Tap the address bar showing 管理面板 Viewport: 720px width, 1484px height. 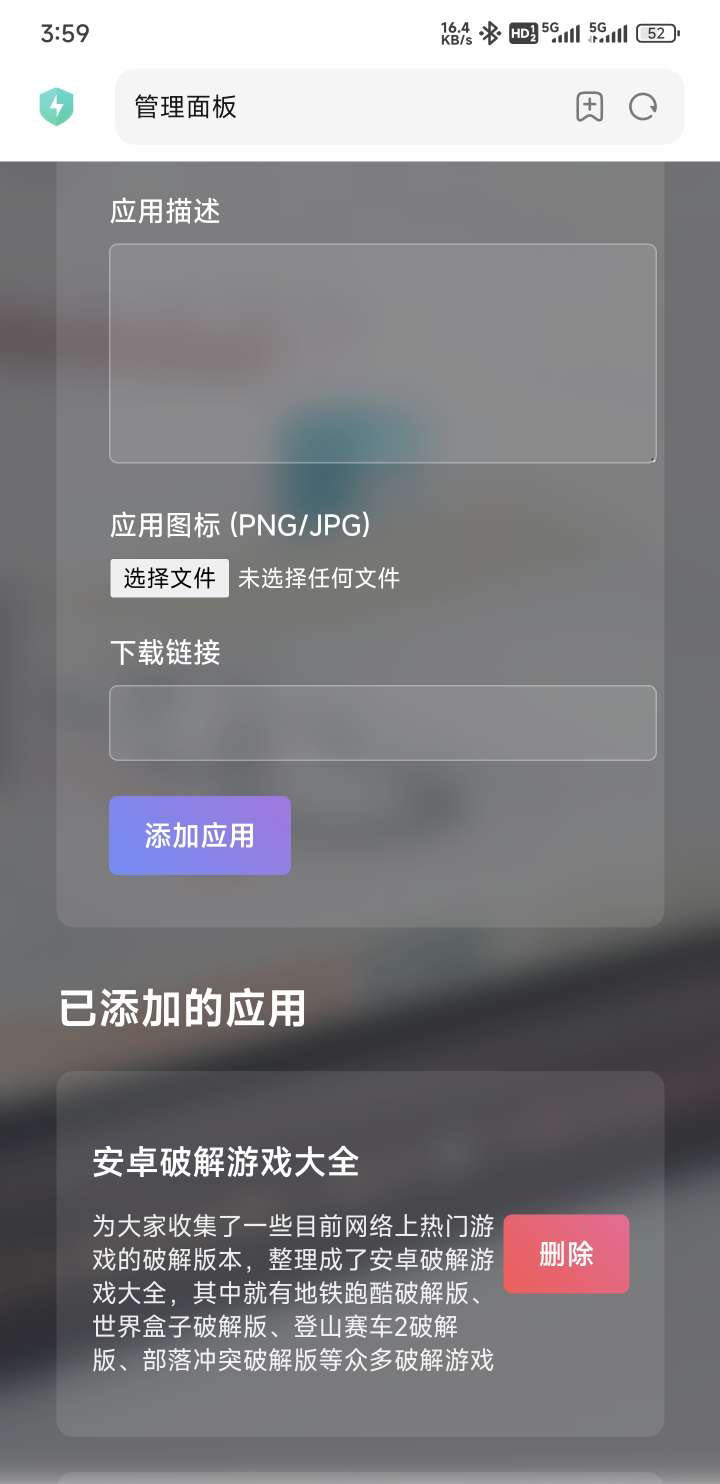[x=340, y=107]
